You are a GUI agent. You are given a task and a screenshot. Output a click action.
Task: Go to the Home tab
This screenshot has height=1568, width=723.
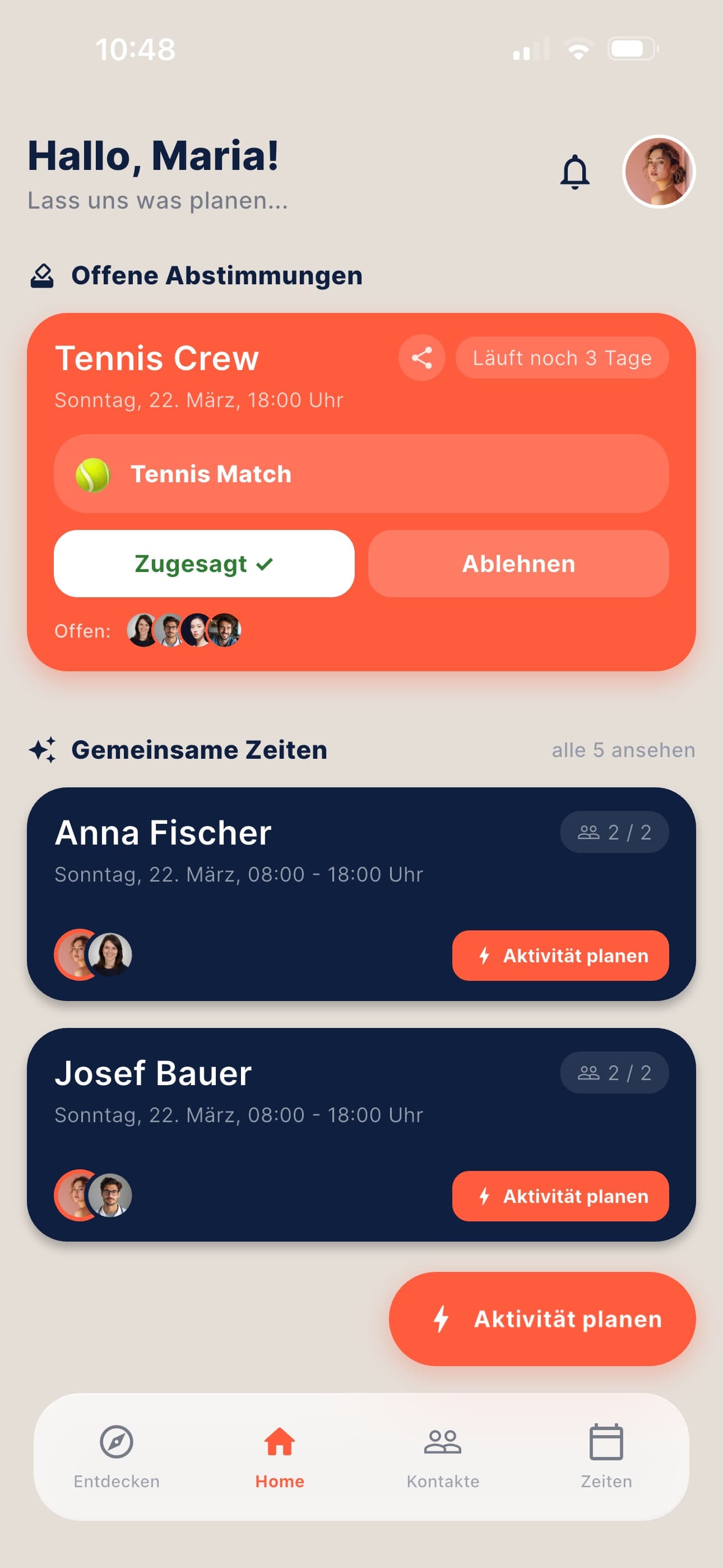coord(279,1456)
